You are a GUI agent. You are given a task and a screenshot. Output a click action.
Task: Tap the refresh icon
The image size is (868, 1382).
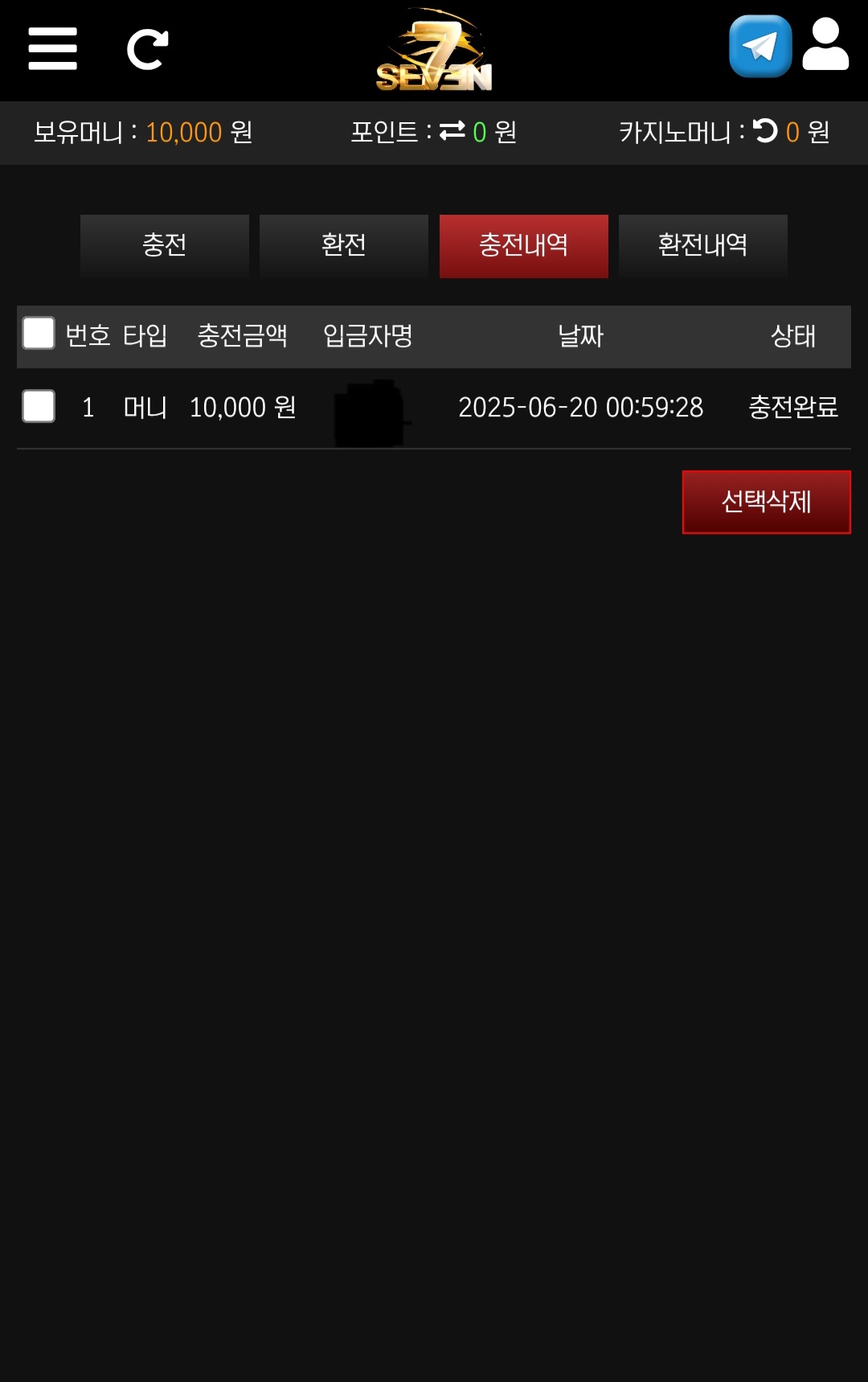click(x=148, y=50)
